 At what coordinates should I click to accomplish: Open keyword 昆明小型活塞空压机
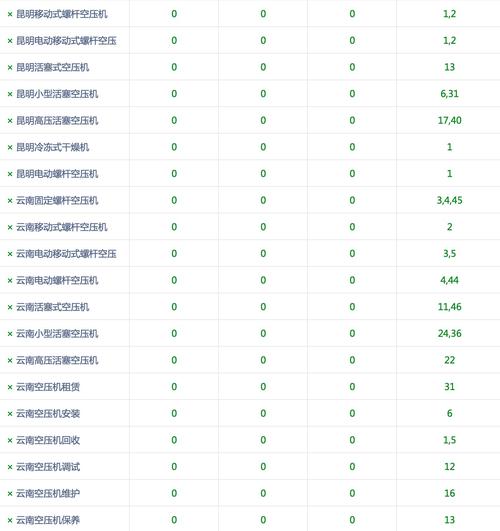[57, 94]
